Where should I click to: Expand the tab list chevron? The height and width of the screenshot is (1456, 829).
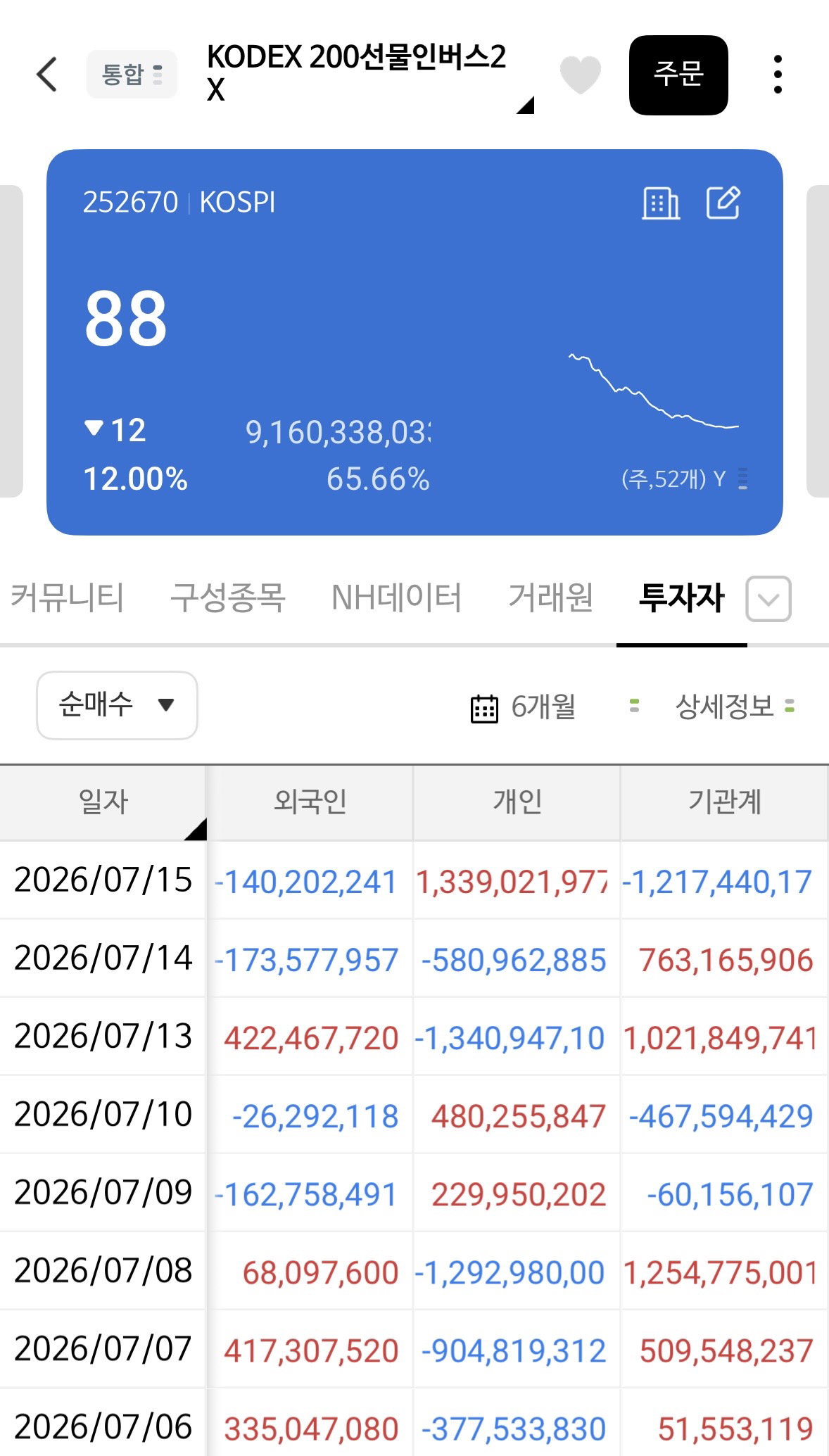coord(768,599)
